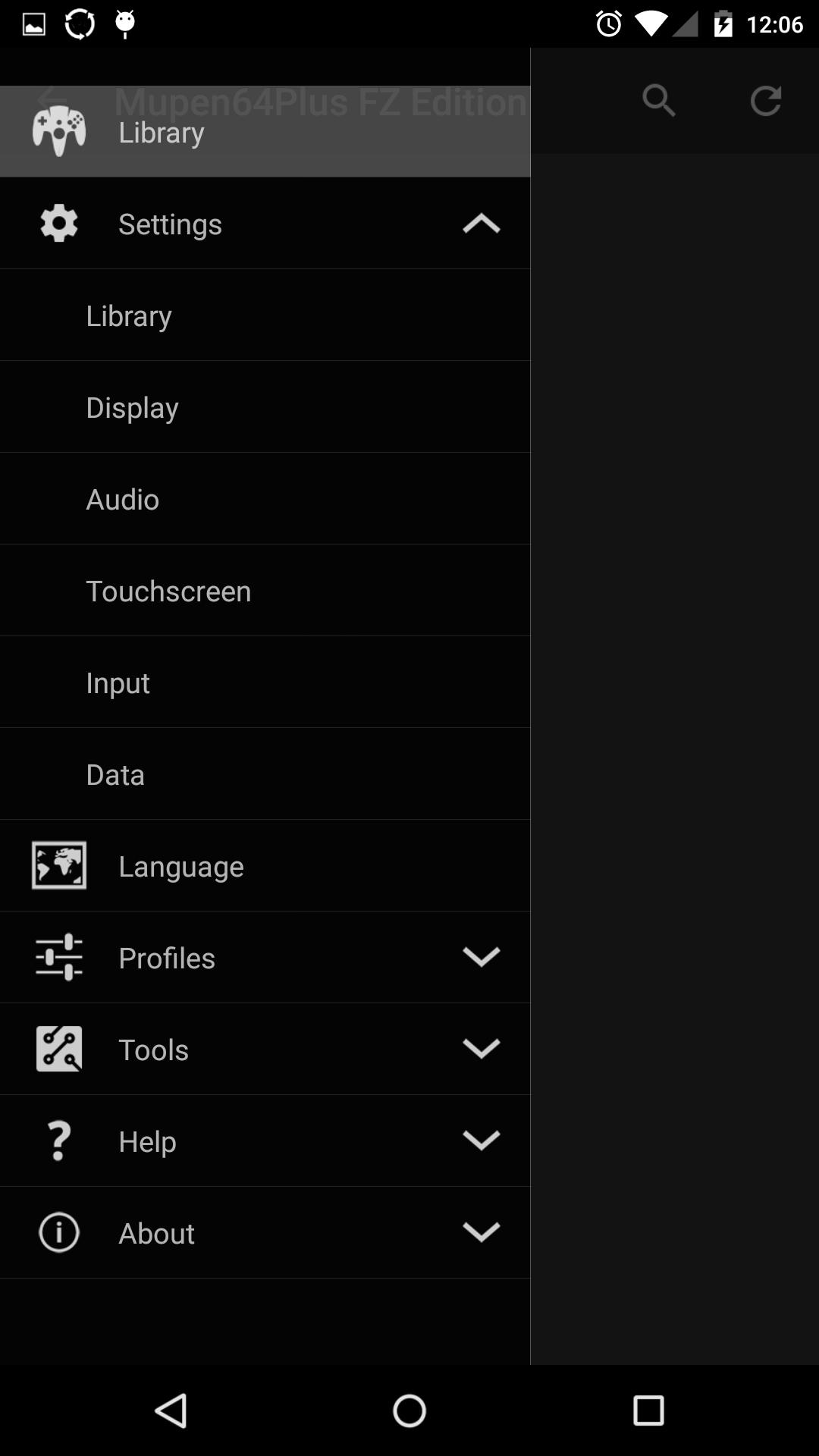Open Display settings
This screenshot has height=1456, width=819.
click(265, 407)
